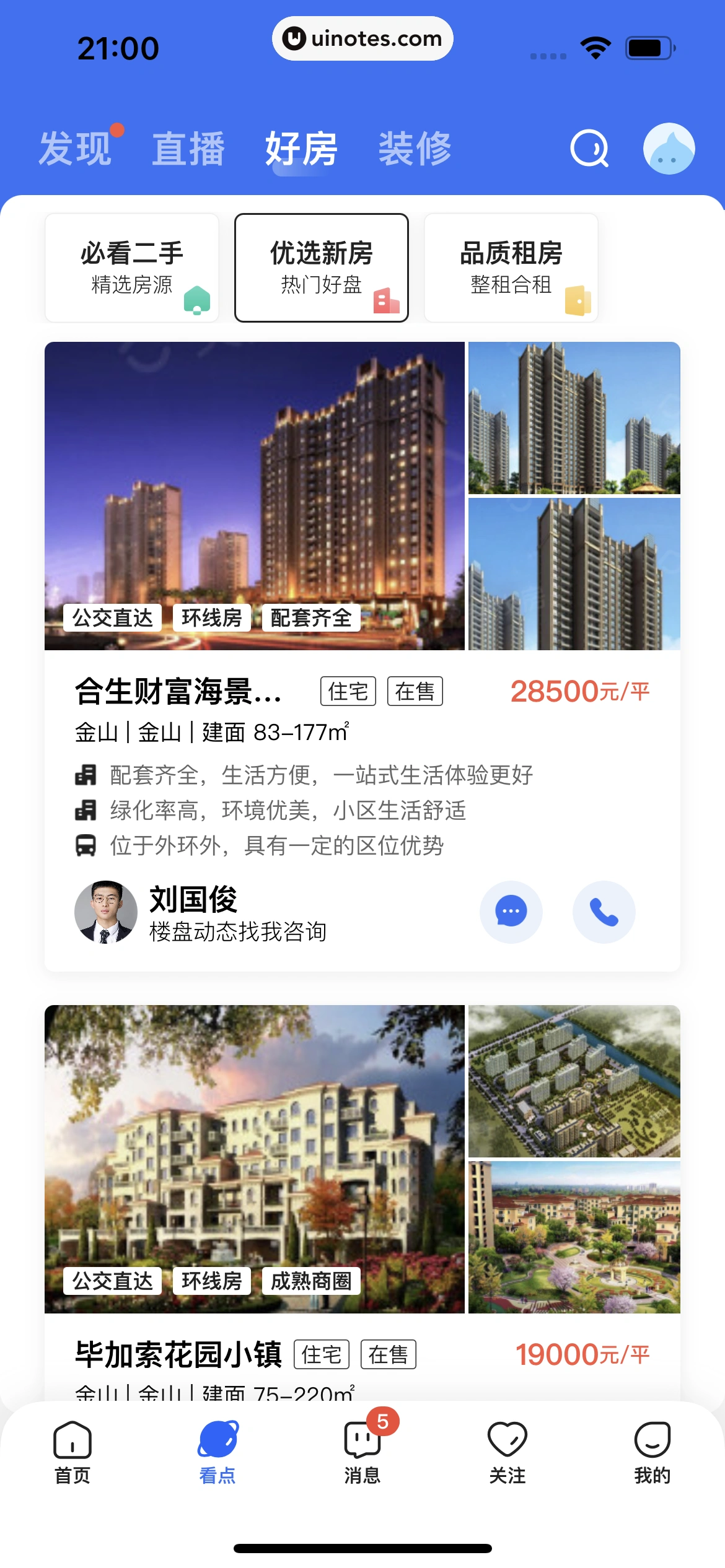The height and width of the screenshot is (1568, 725).
Task: Choose the 优选新房 category card
Action: click(321, 268)
